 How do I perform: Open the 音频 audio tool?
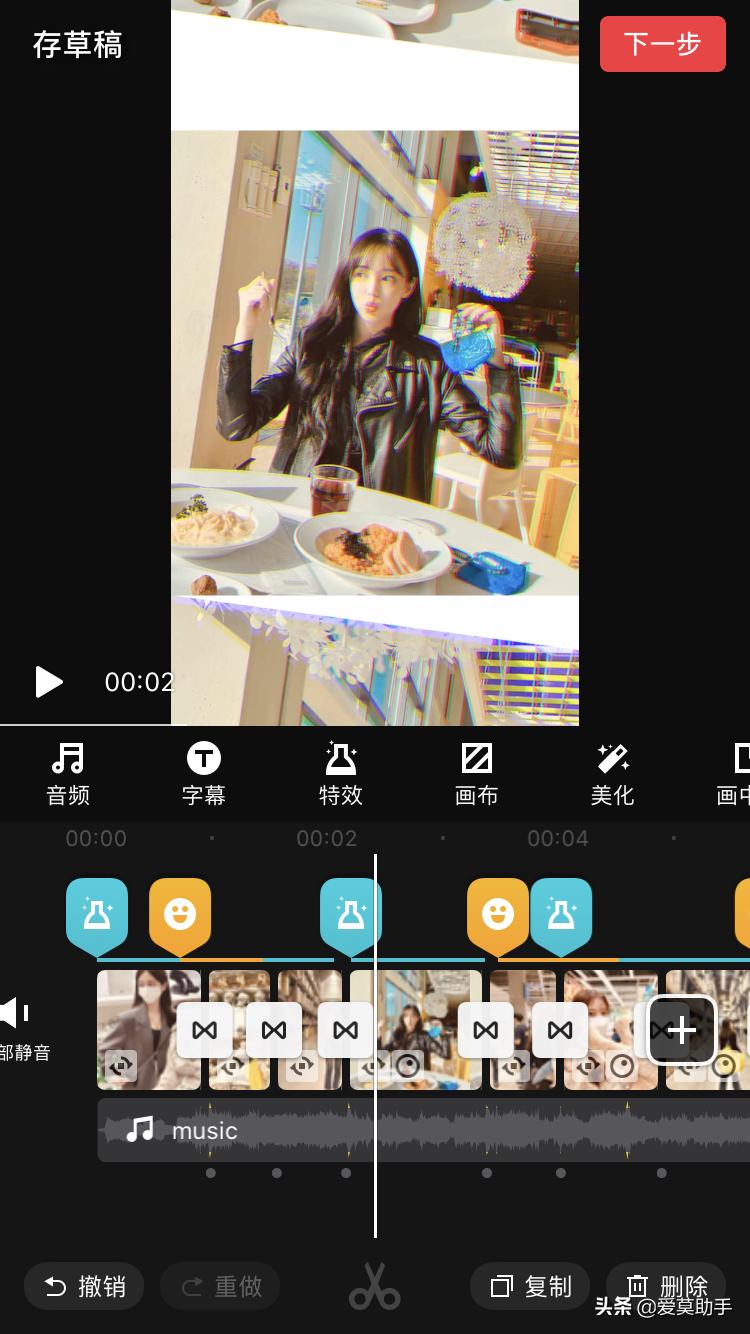pyautogui.click(x=68, y=774)
